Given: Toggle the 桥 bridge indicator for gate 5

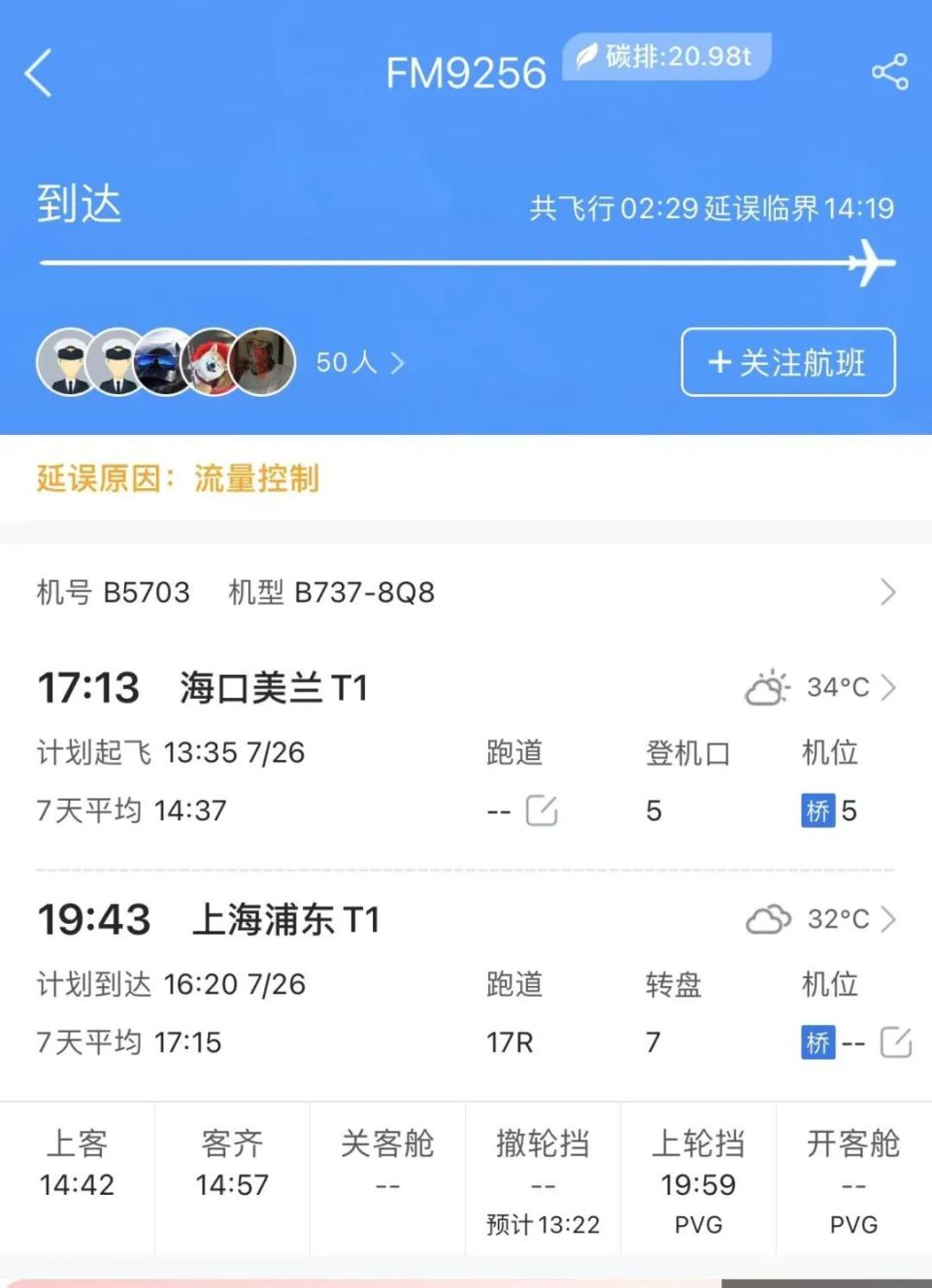Looking at the screenshot, I should coord(818,810).
